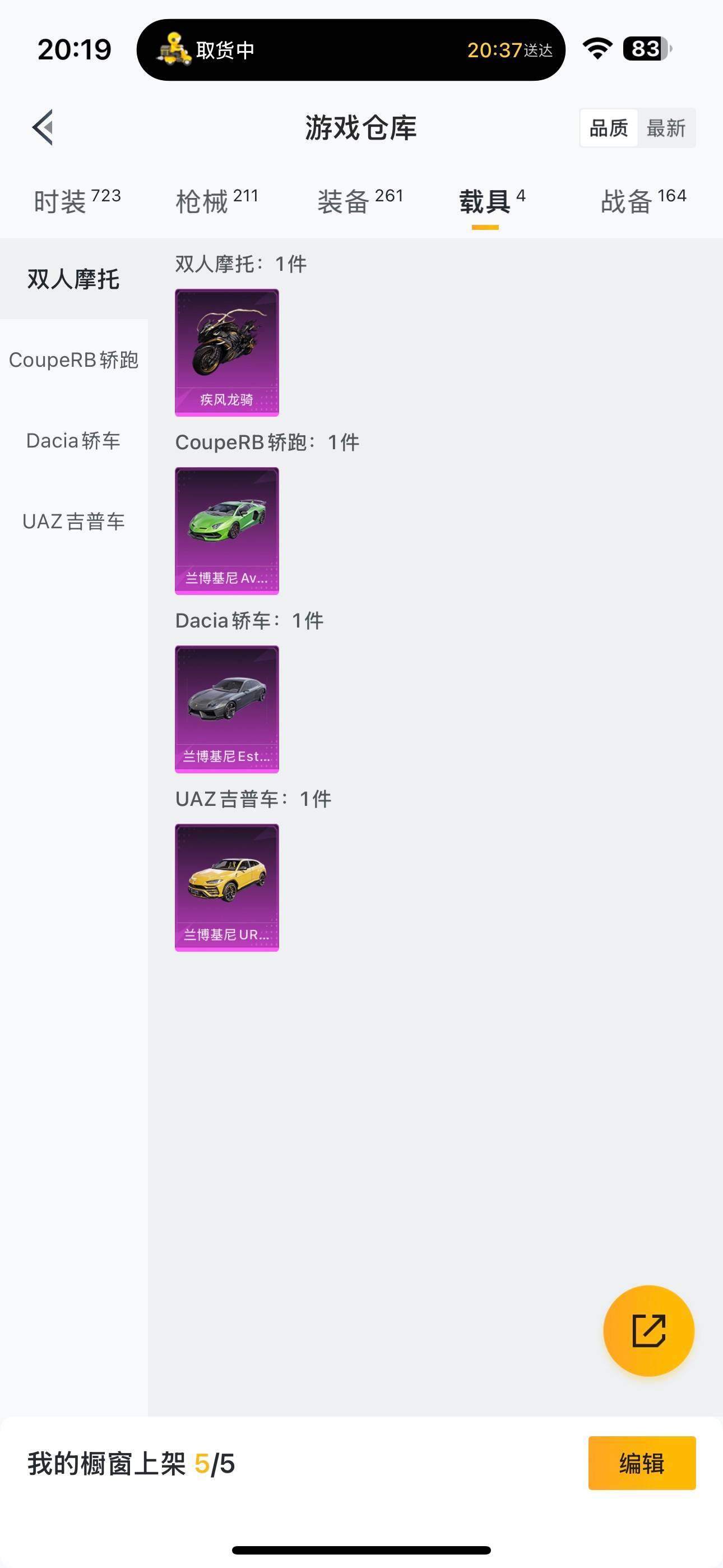This screenshot has height=1568, width=723.
Task: Open the 取货中 delivery live activity
Action: tap(350, 50)
